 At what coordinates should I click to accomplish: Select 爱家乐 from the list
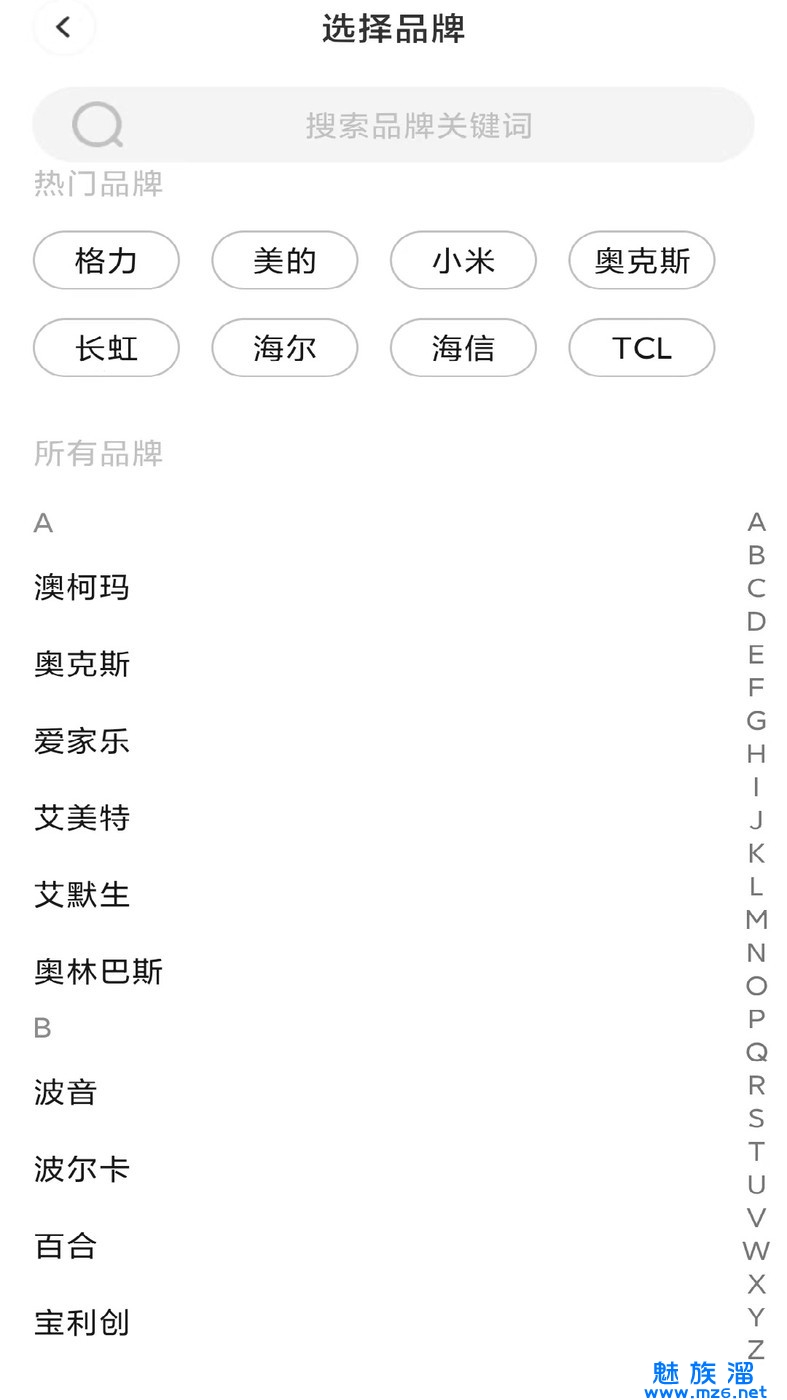tap(82, 741)
